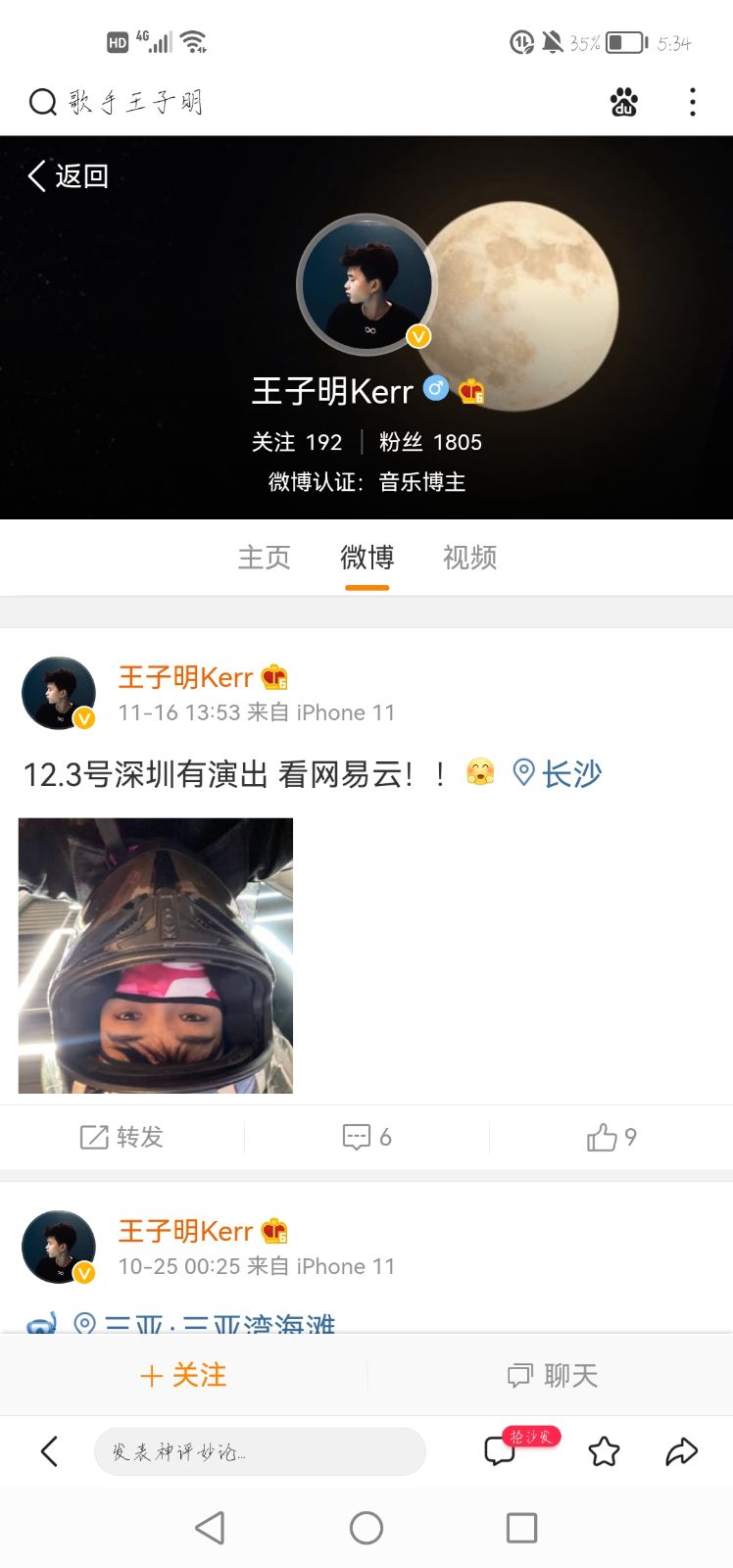The height and width of the screenshot is (1568, 733).
Task: Repost the 11-16 post with 转发
Action: pos(122,1137)
